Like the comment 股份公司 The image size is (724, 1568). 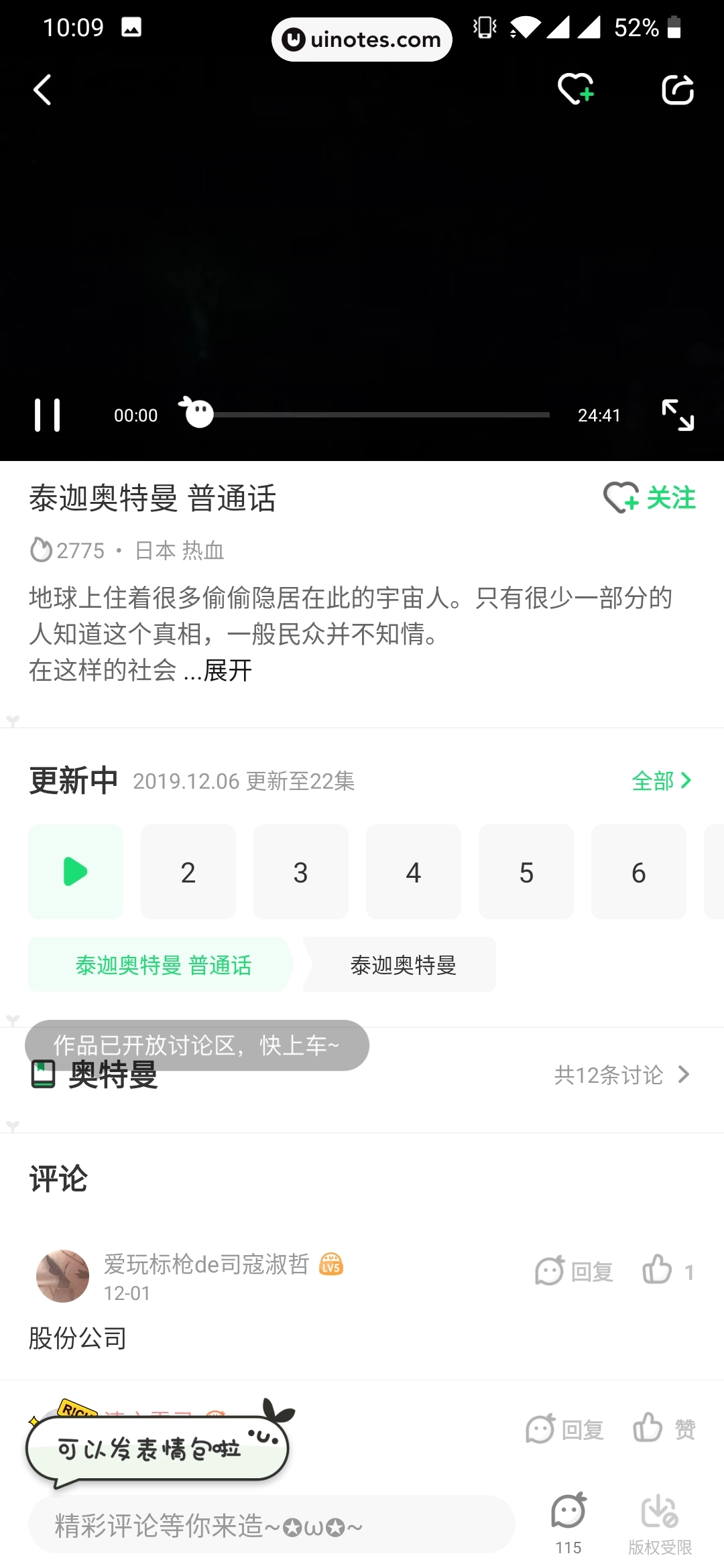658,1270
